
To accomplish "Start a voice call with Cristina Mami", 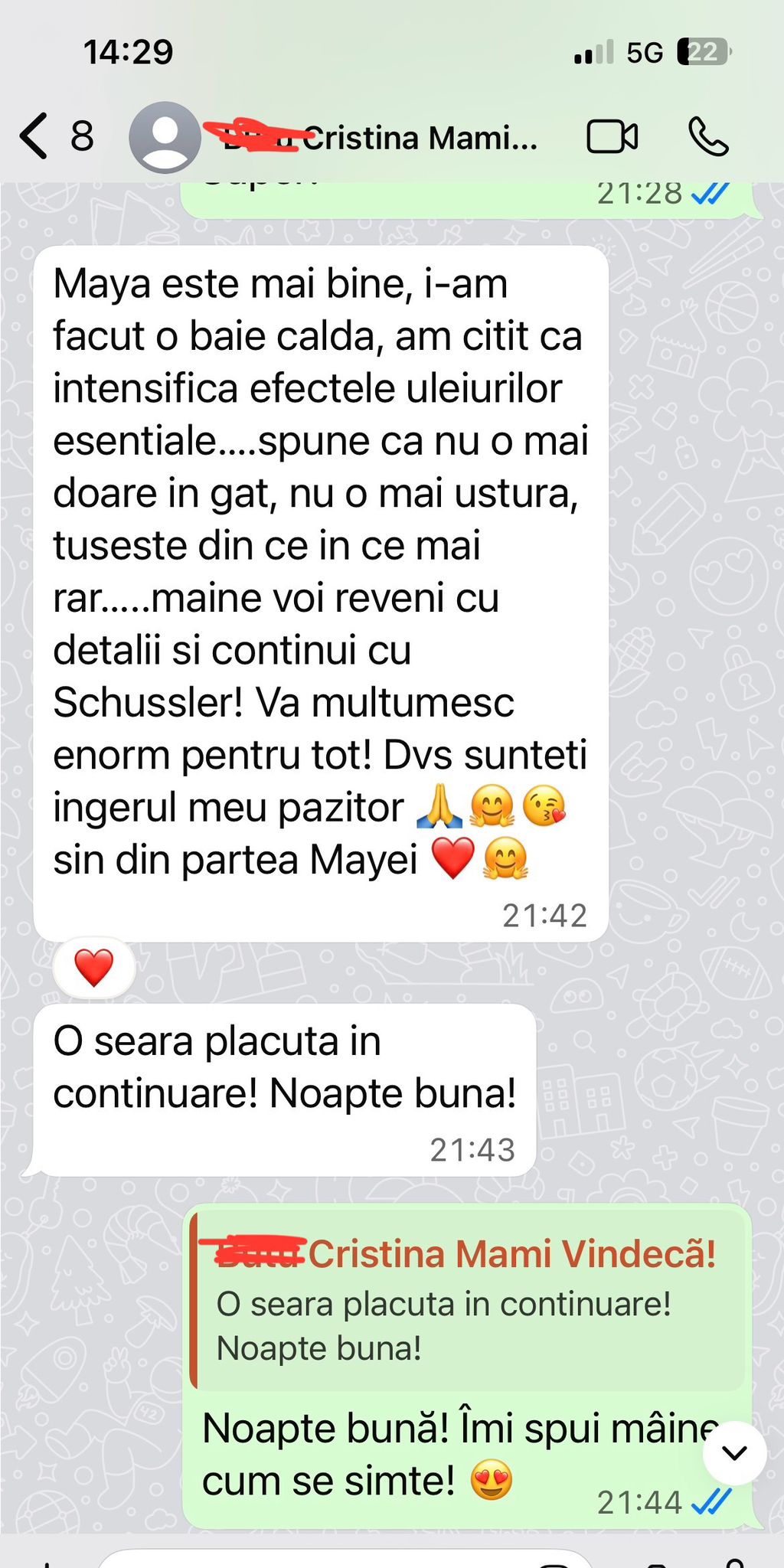I will click(708, 138).
